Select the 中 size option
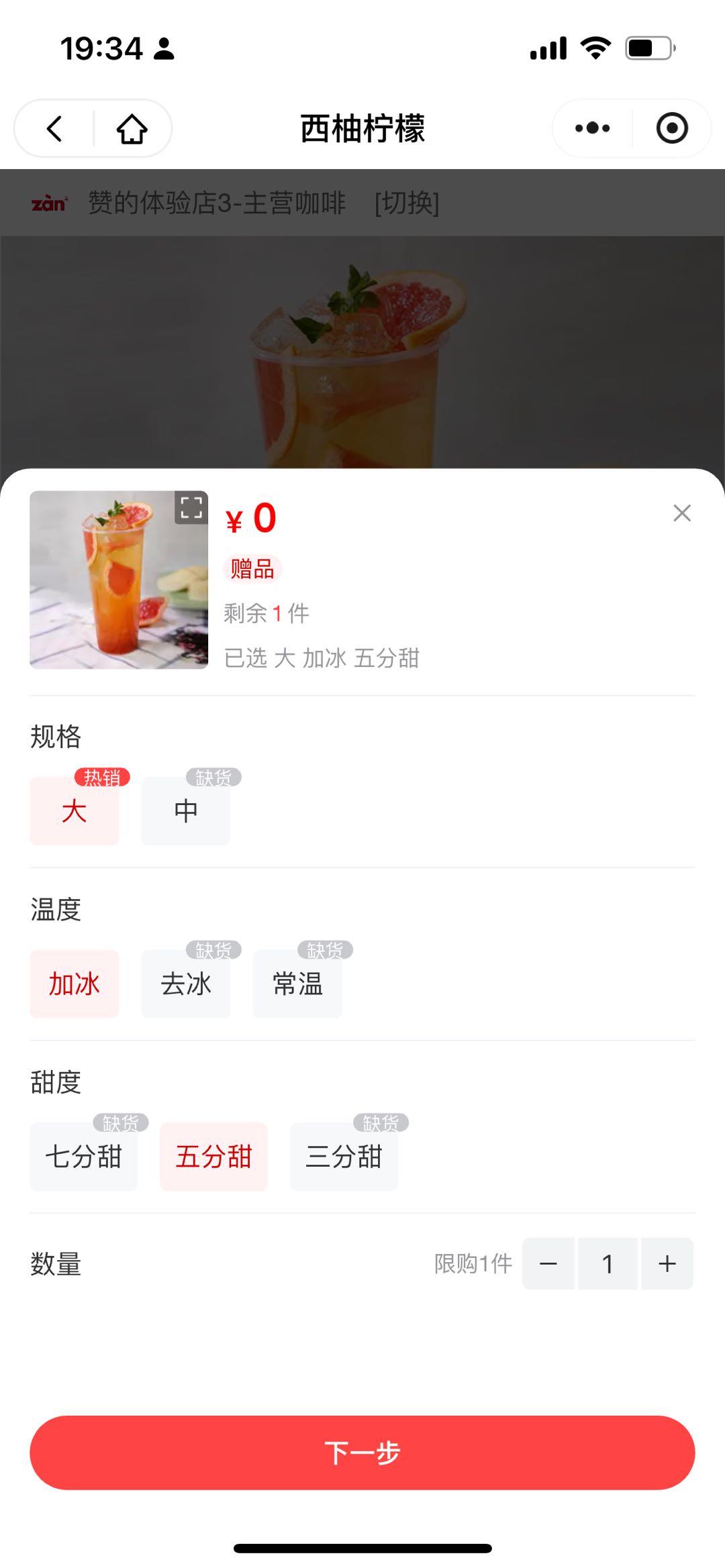Viewport: 725px width, 1568px height. (185, 811)
